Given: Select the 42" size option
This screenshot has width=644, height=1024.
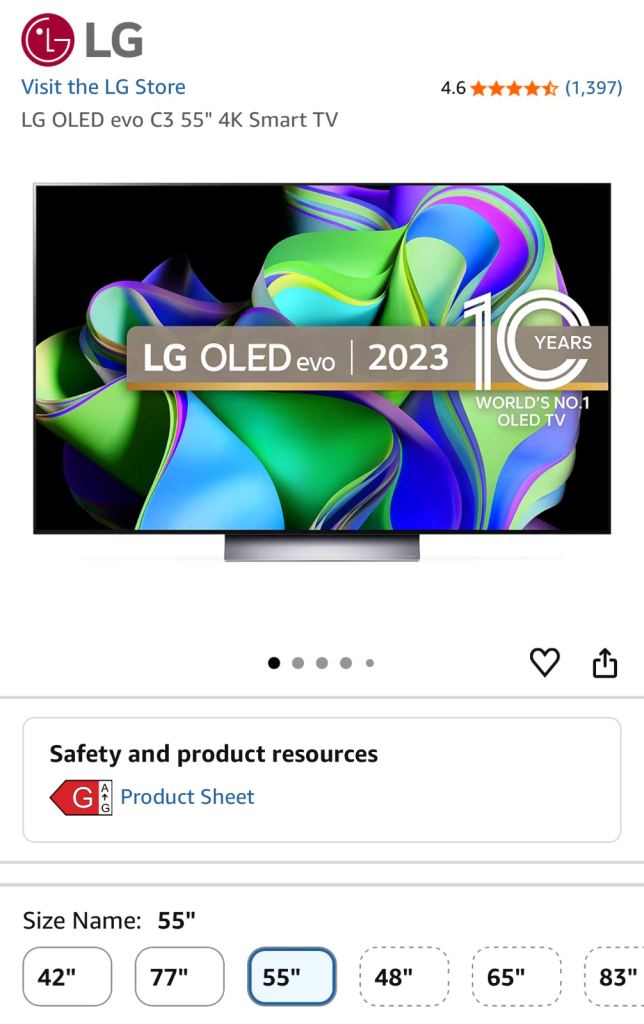Looking at the screenshot, I should click(67, 976).
